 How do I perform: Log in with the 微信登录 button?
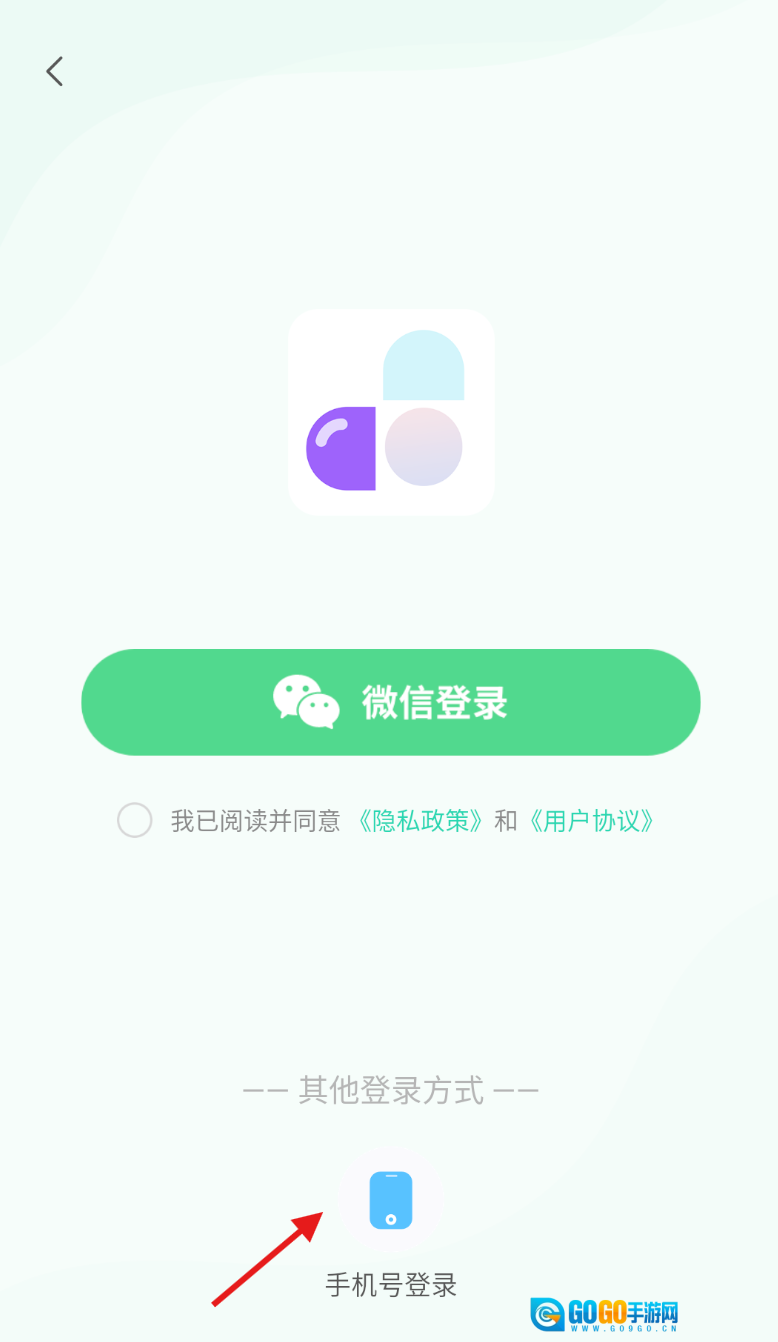390,702
